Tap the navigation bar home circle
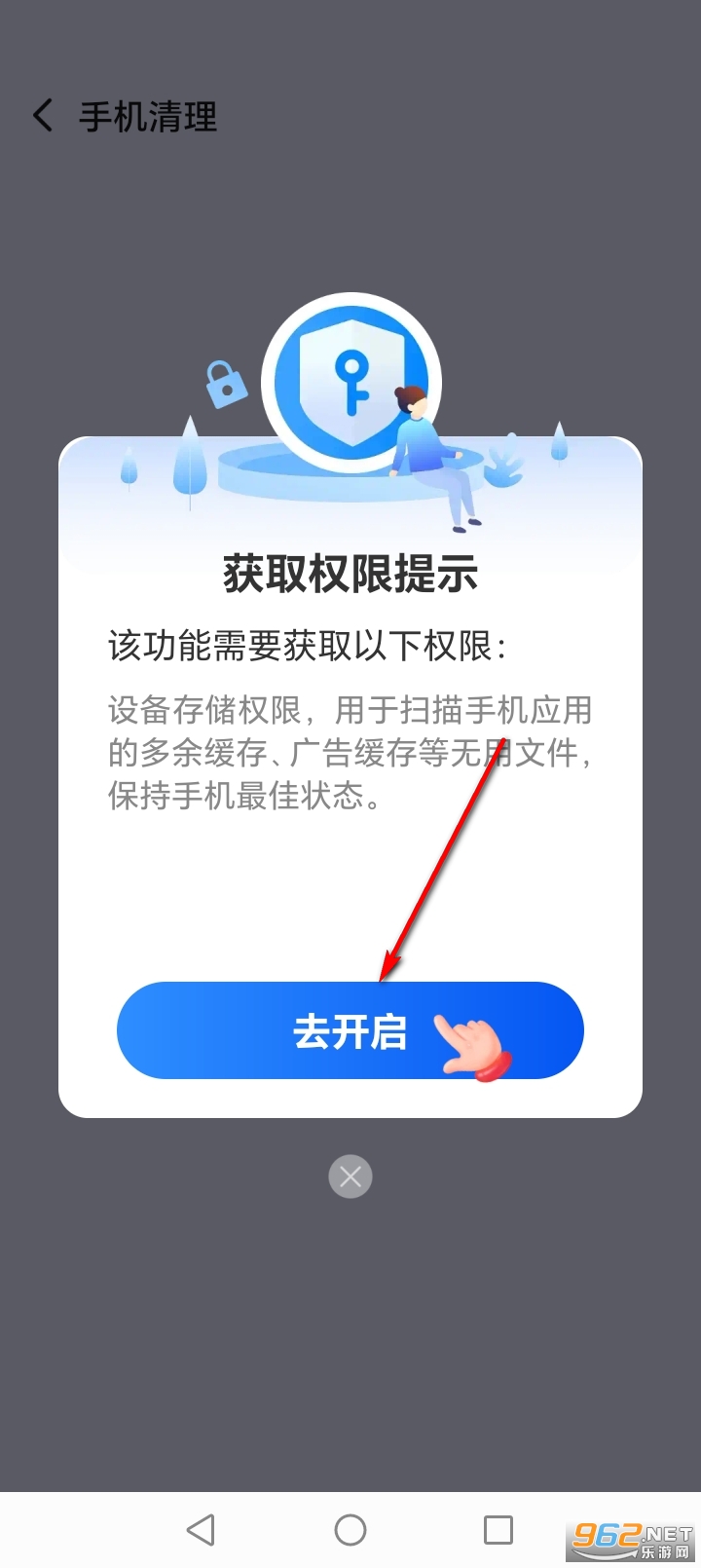Viewport: 701px width, 1568px height. [x=350, y=1529]
